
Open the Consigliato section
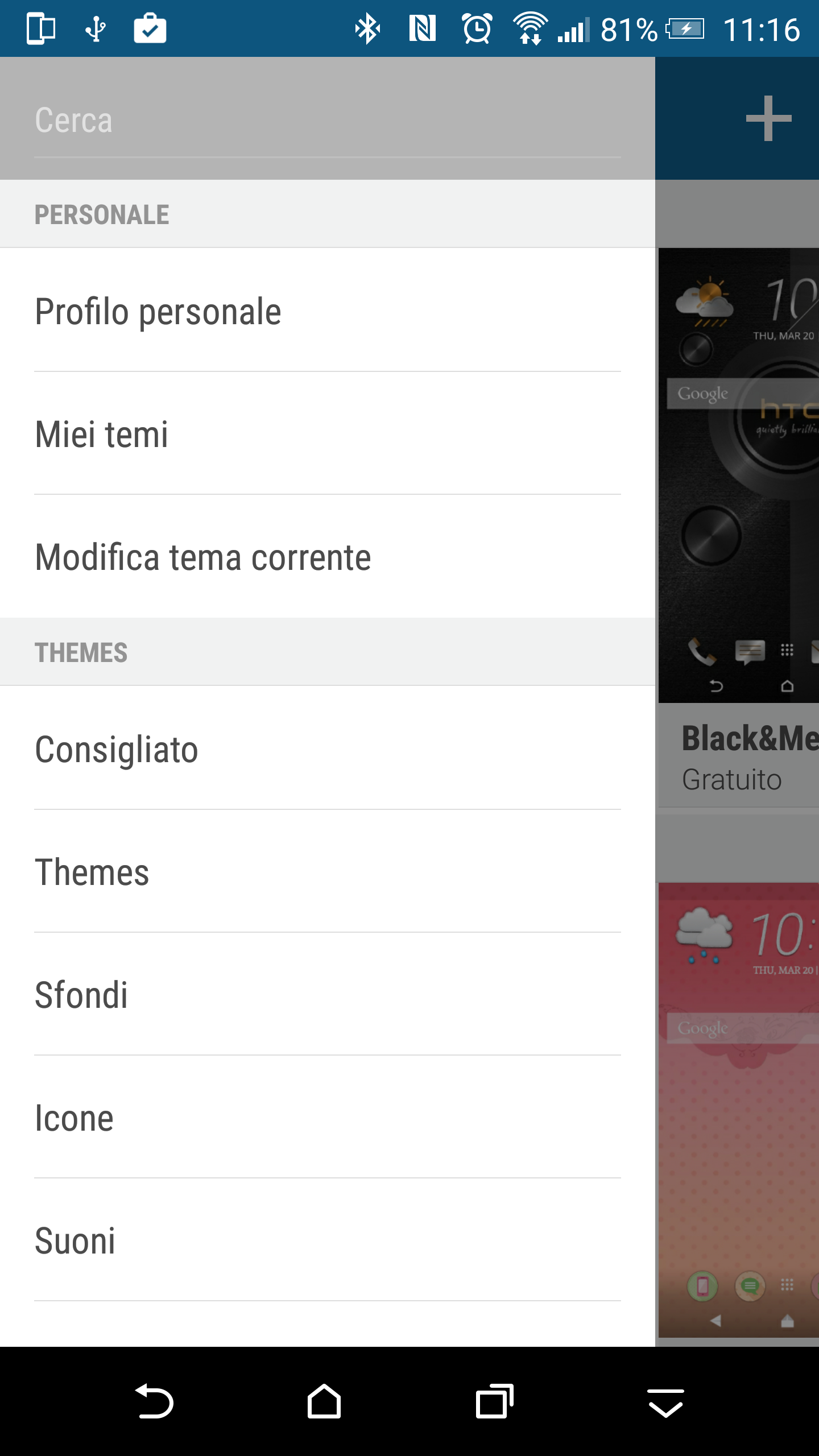pyautogui.click(x=327, y=748)
